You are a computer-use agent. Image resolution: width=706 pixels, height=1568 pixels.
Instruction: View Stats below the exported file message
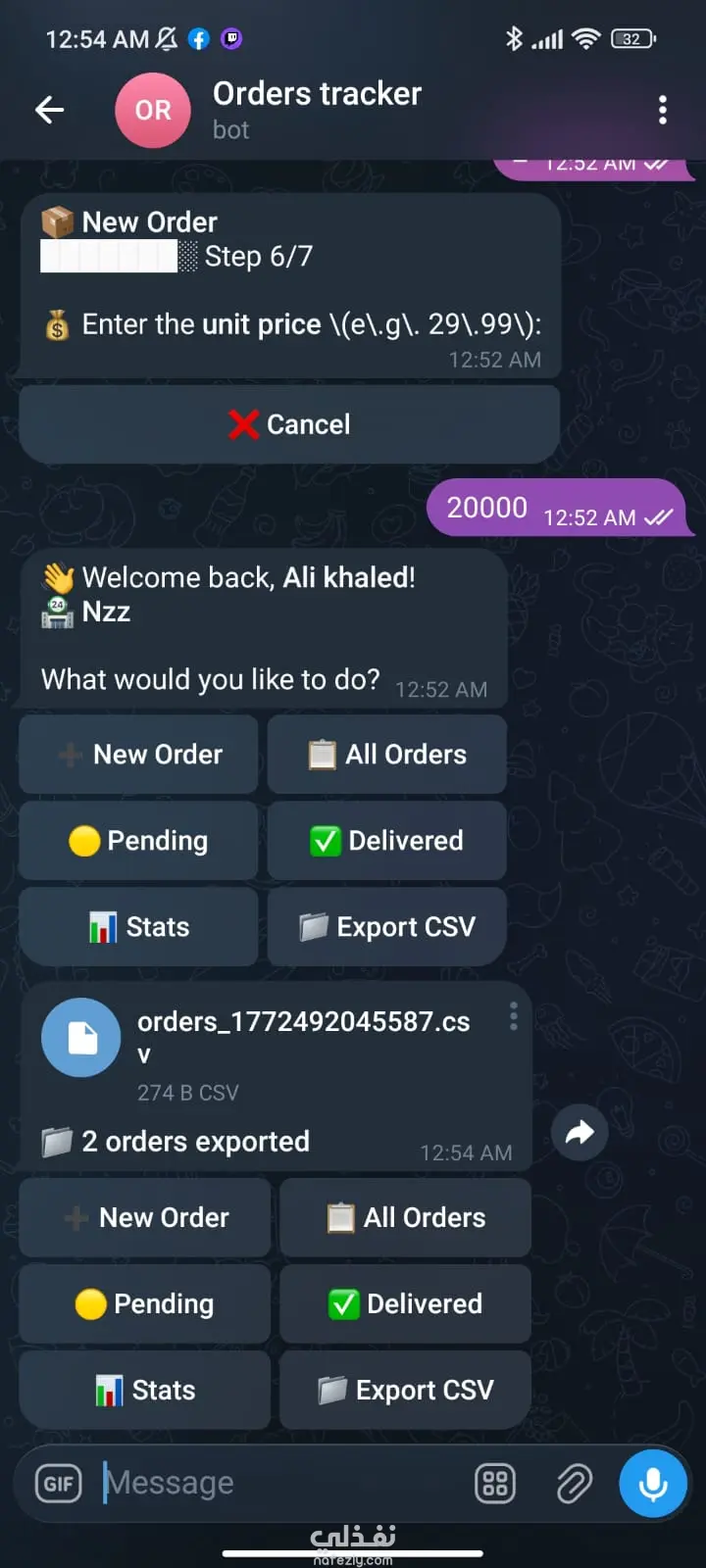[145, 1391]
